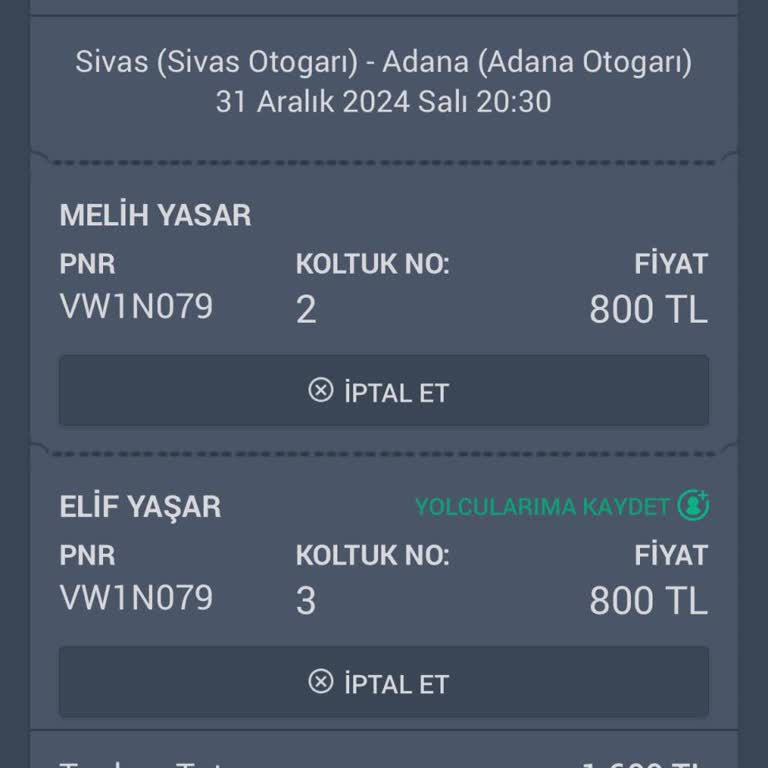The image size is (768, 768).
Task: Cancel Melih Yasar's ticket with İptal Et
Action: [383, 391]
